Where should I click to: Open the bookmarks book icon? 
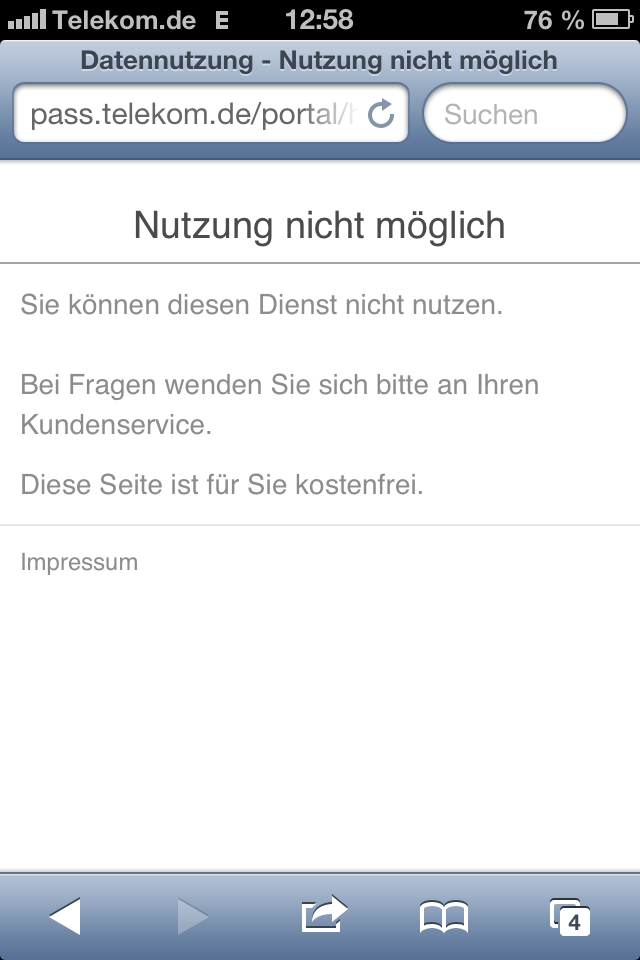[x=443, y=916]
